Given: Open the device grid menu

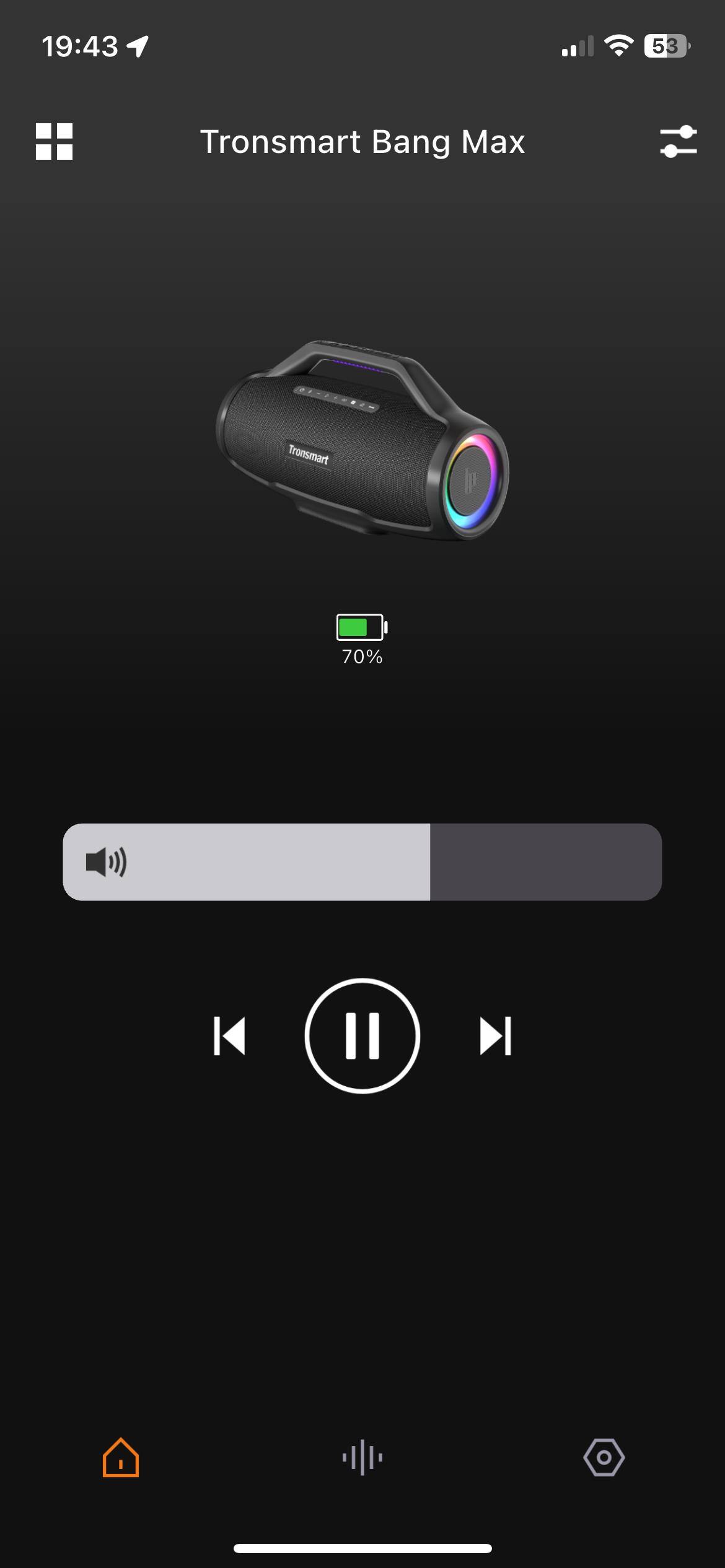Looking at the screenshot, I should pyautogui.click(x=54, y=141).
